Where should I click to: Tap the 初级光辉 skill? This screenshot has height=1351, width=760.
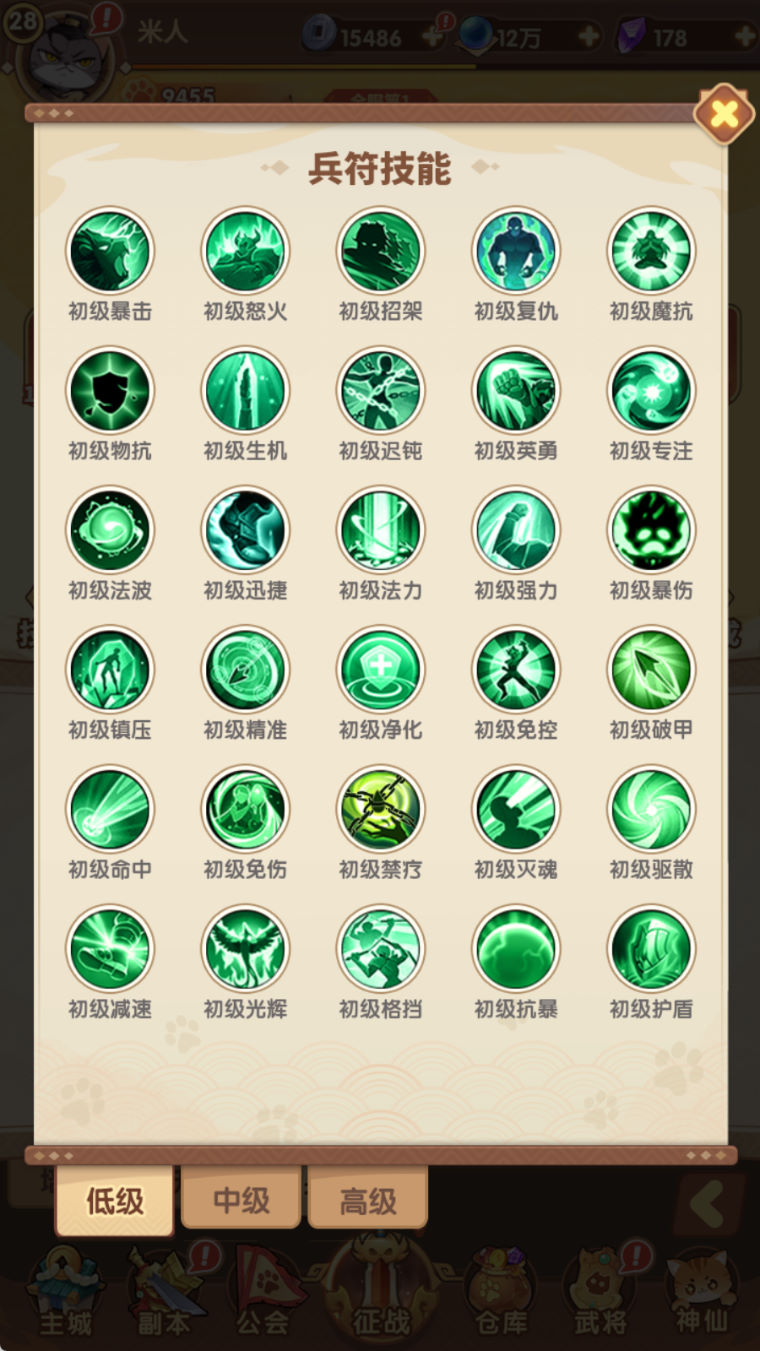(x=245, y=949)
